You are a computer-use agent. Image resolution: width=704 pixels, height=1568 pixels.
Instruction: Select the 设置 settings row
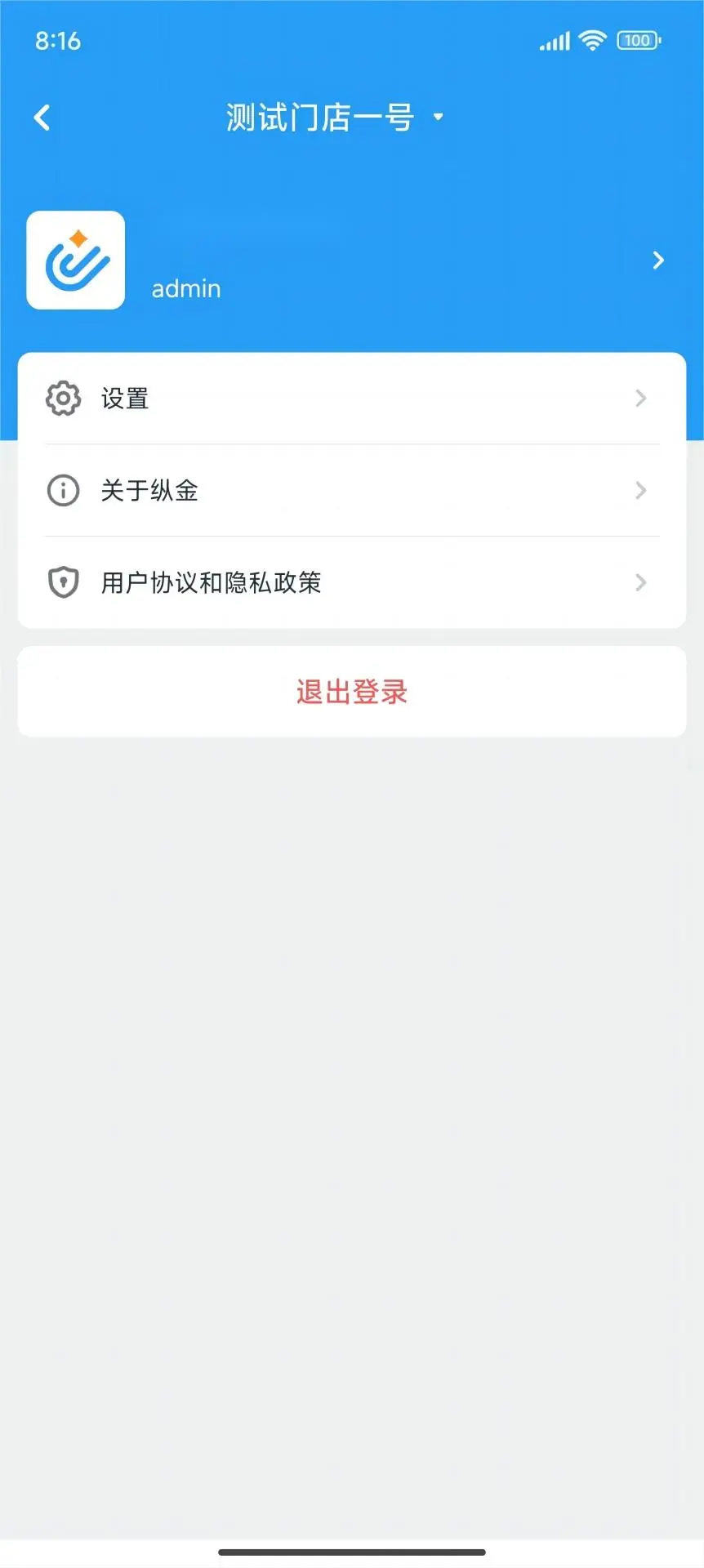(124, 399)
